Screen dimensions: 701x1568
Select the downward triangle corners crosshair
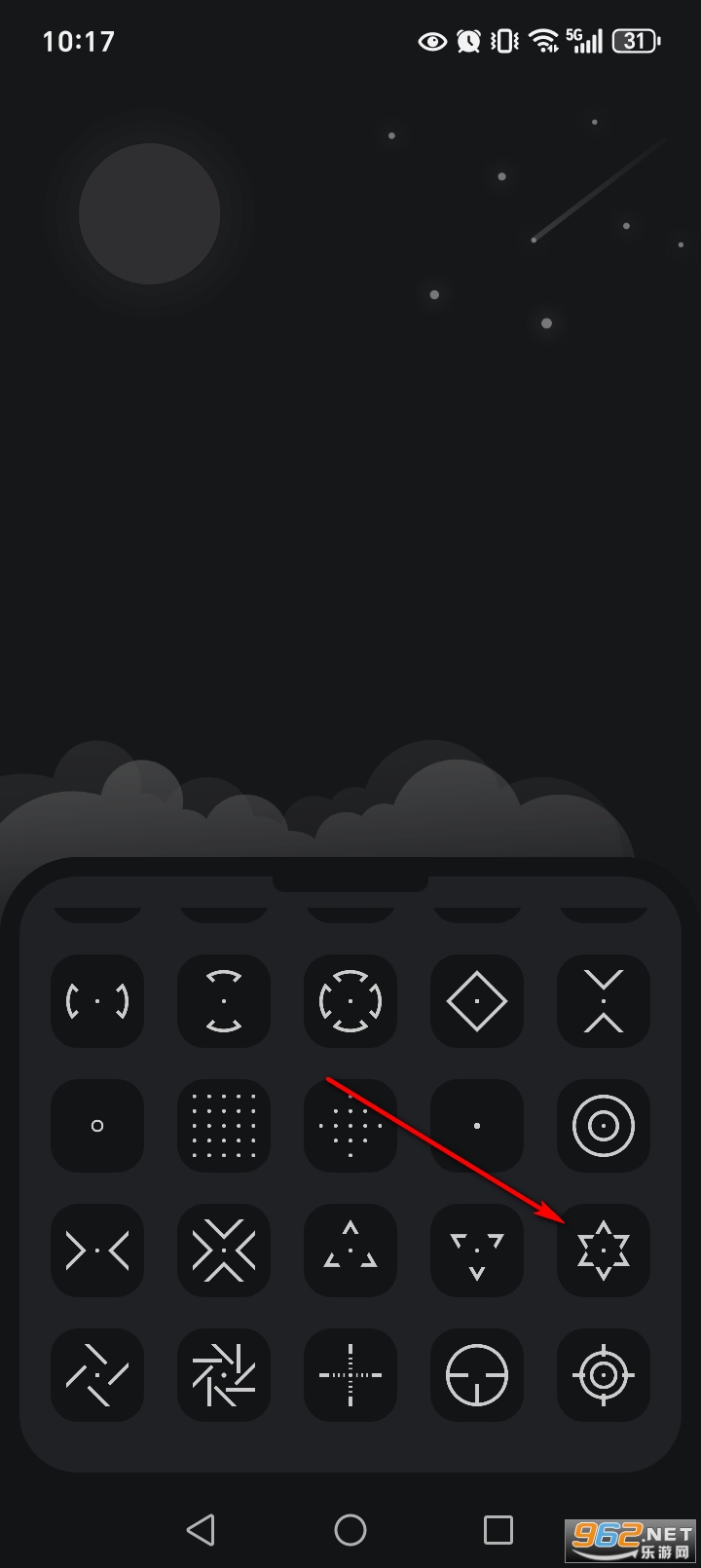pos(477,1251)
